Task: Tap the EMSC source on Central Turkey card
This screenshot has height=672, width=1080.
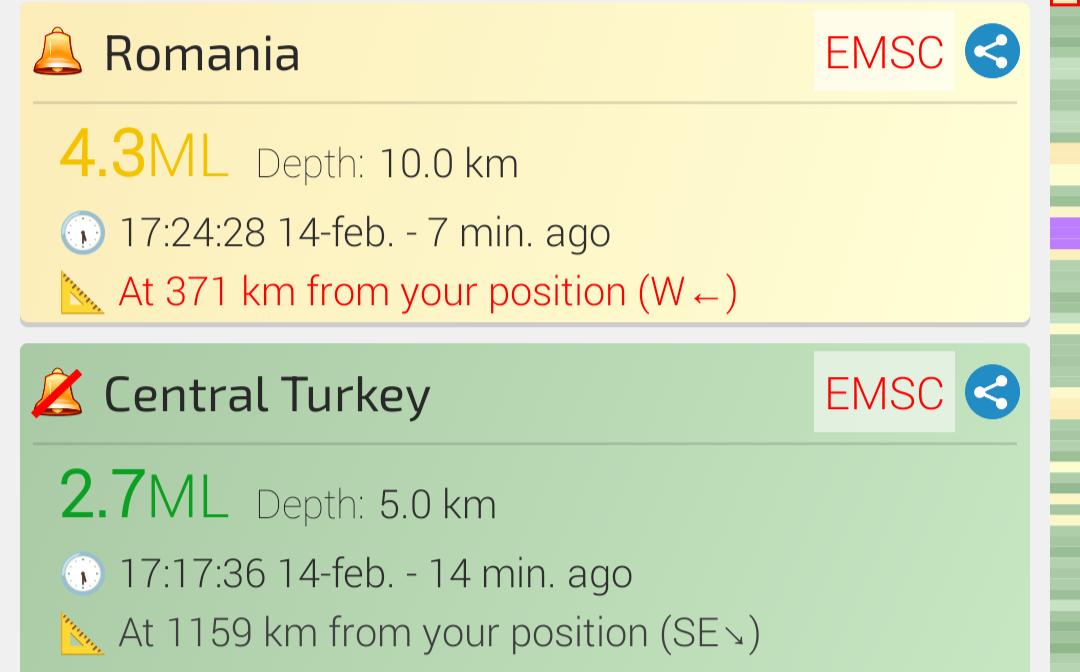Action: pyautogui.click(x=884, y=392)
